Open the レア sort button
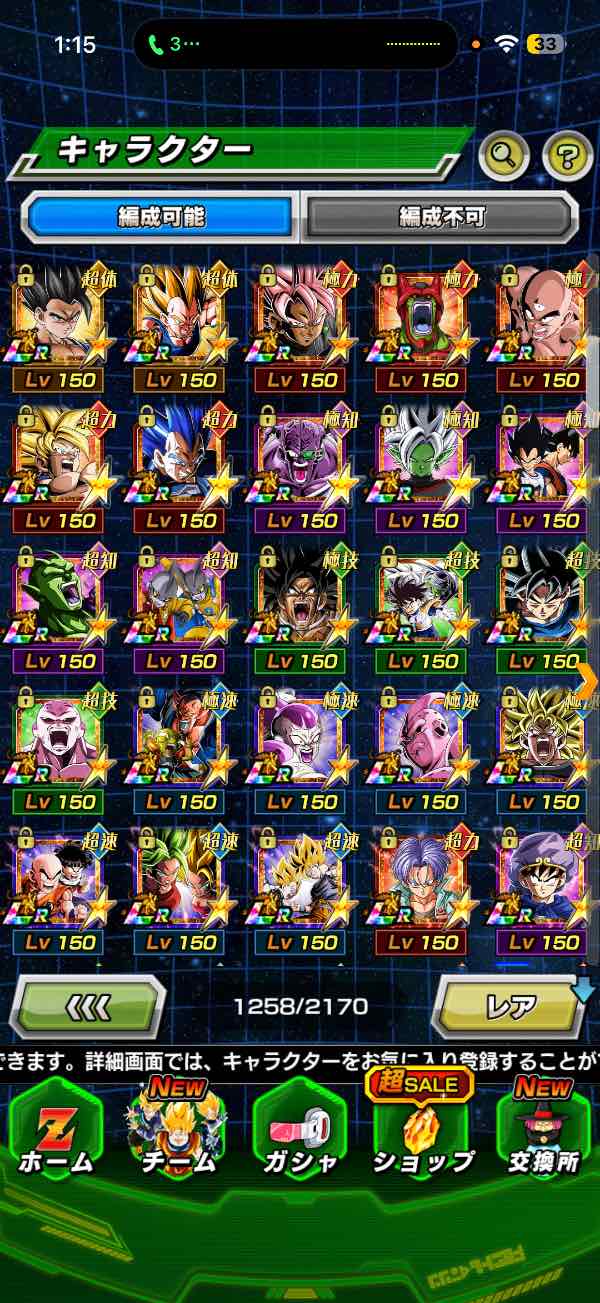 pyautogui.click(x=510, y=1006)
